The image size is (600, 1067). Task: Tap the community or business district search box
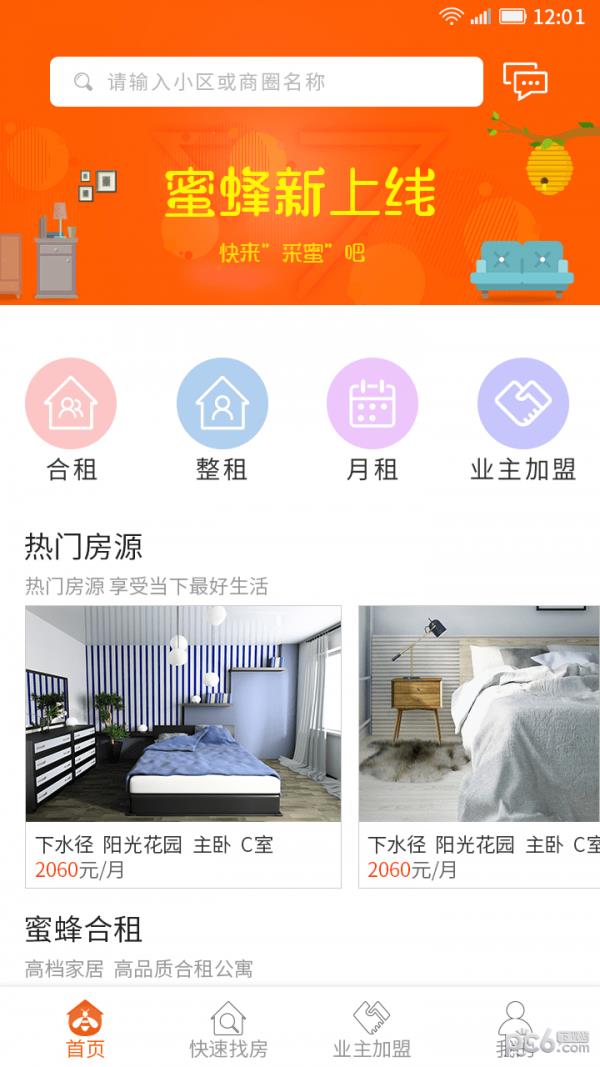266,82
